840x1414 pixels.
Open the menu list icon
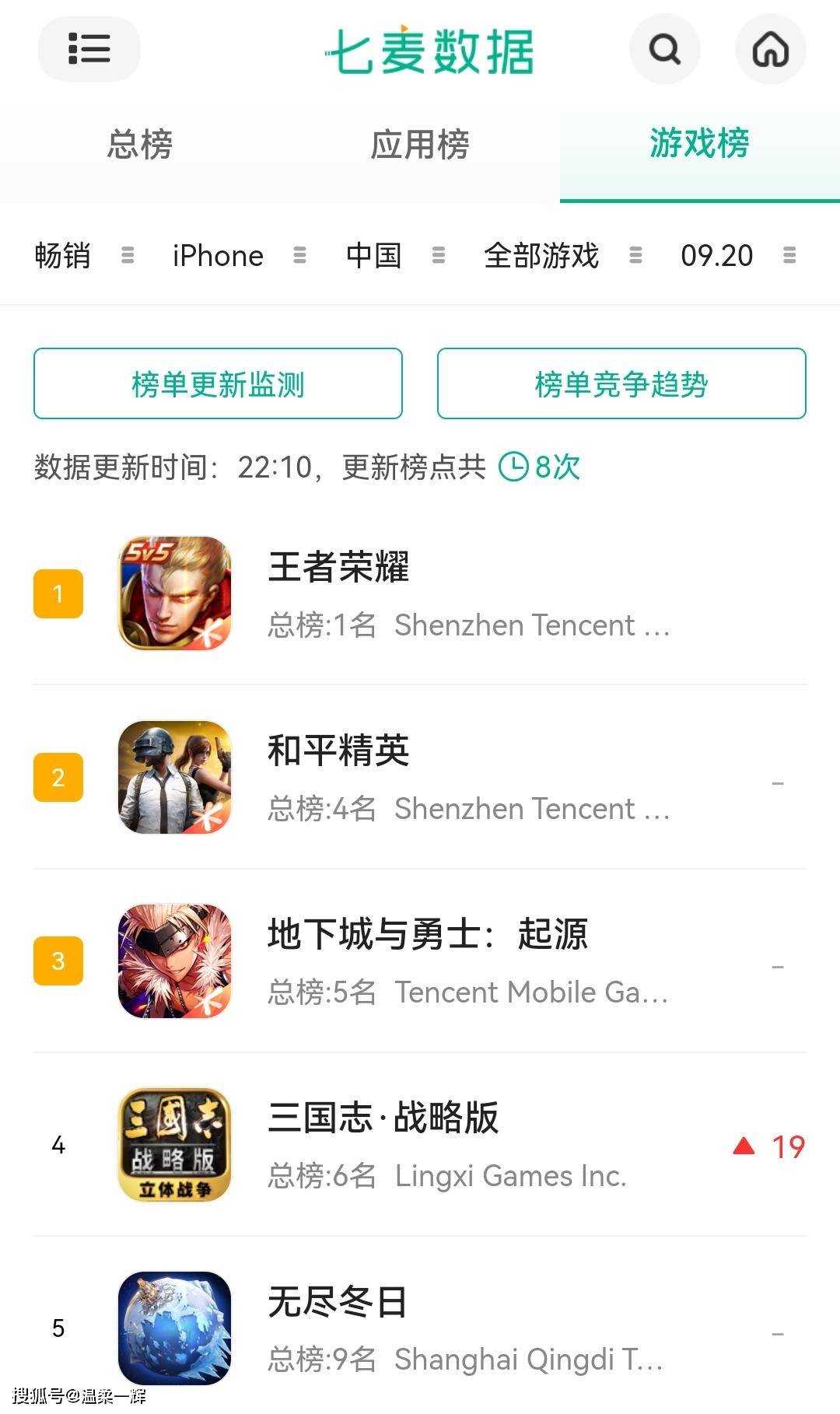pos(89,49)
